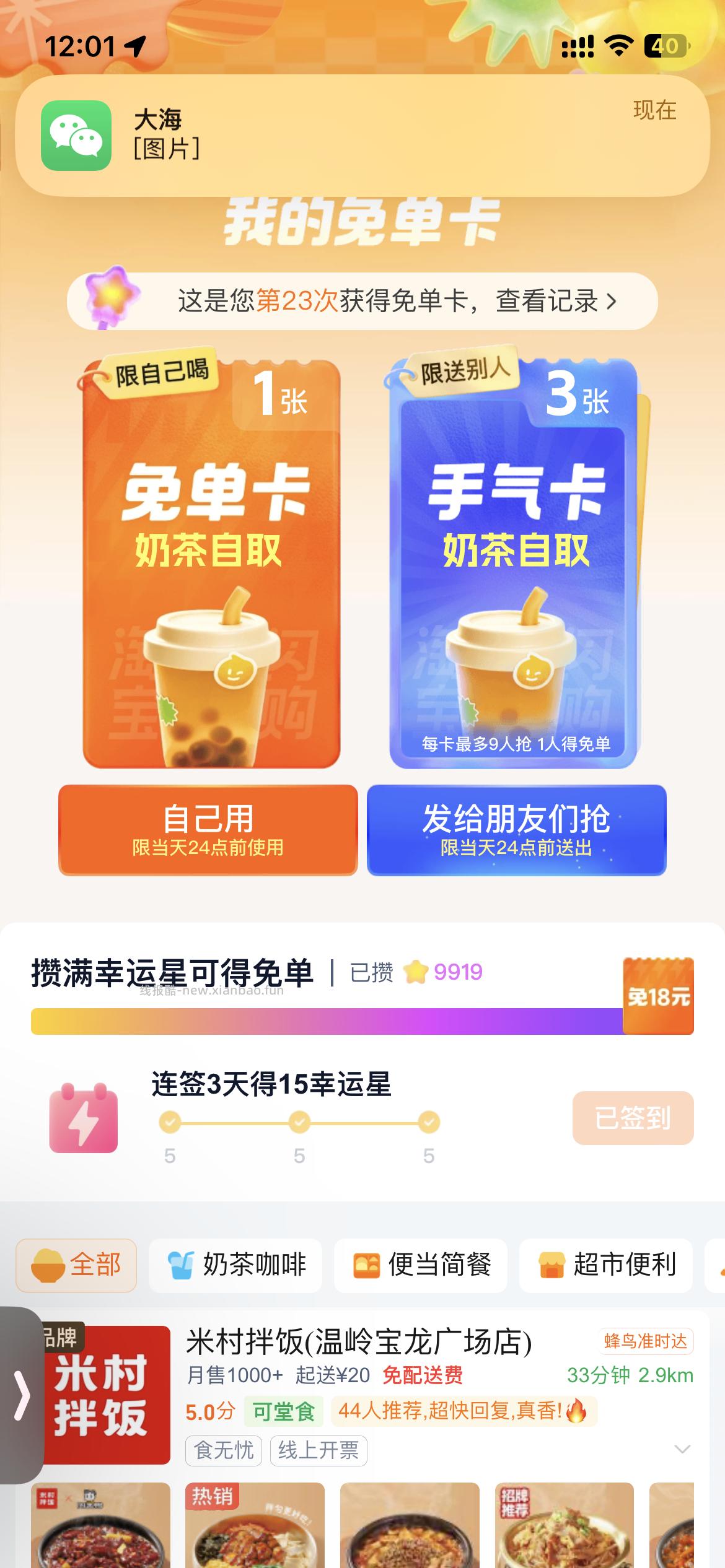Open 查看记录 via its arrow
The height and width of the screenshot is (1568, 725).
[x=612, y=302]
